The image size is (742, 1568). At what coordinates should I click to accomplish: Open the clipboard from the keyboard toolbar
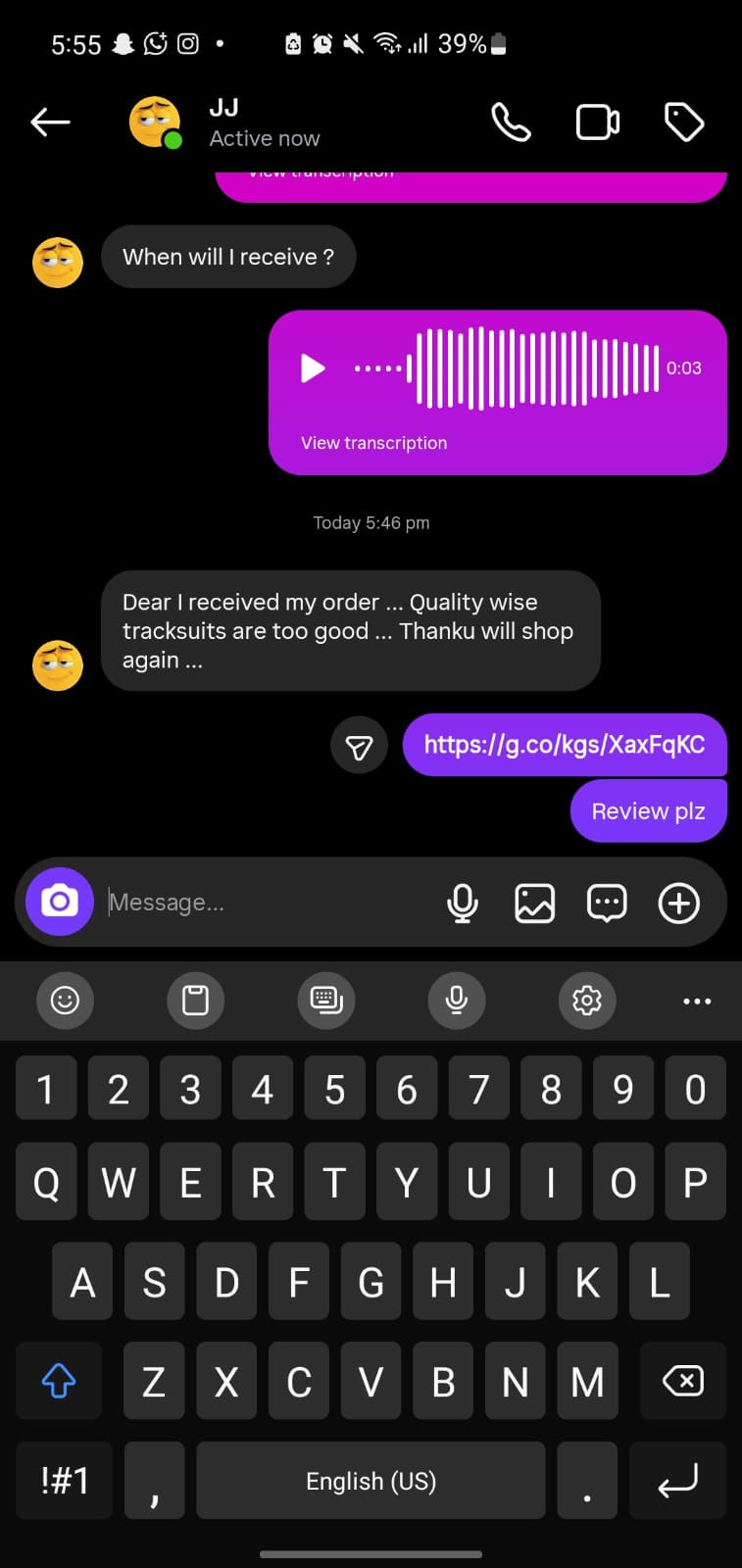(195, 1001)
